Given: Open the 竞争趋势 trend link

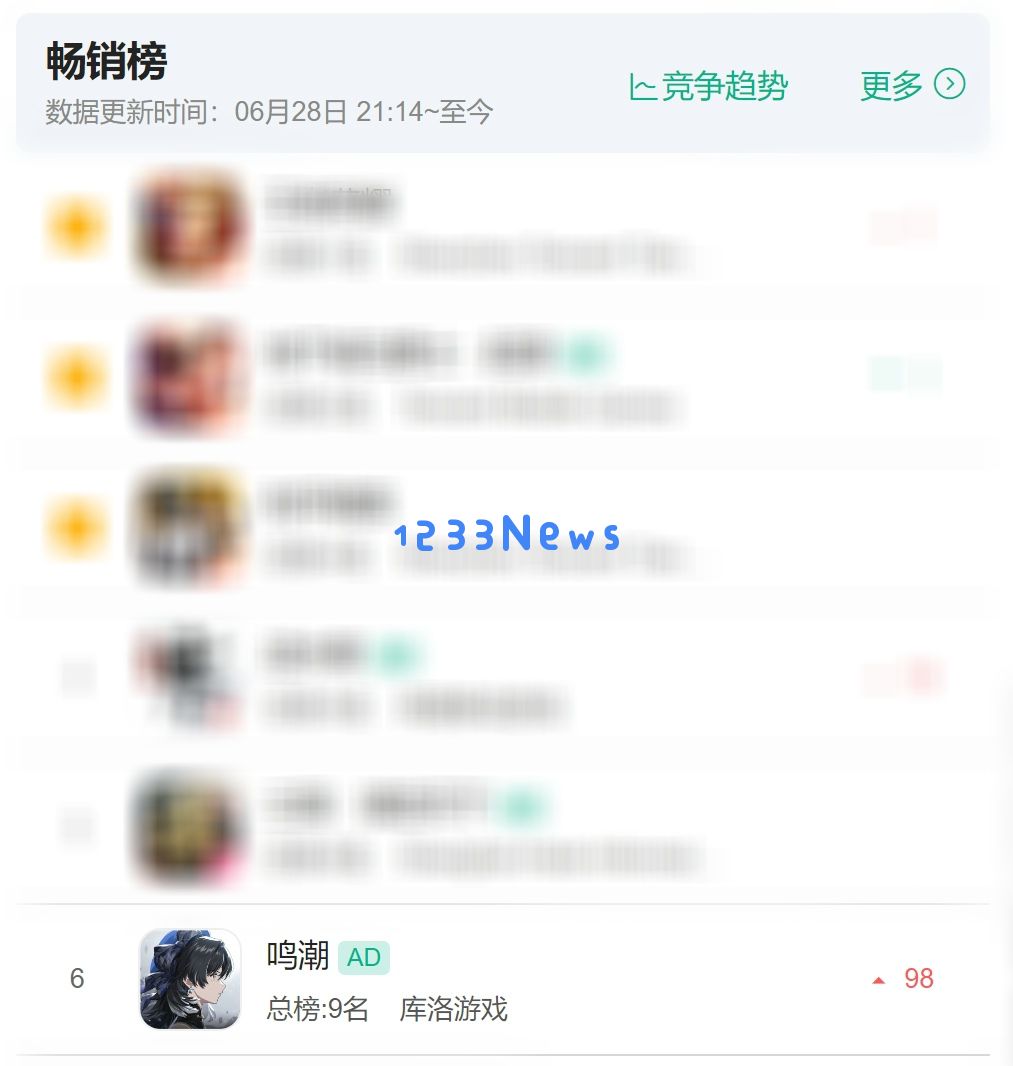Looking at the screenshot, I should pos(709,87).
